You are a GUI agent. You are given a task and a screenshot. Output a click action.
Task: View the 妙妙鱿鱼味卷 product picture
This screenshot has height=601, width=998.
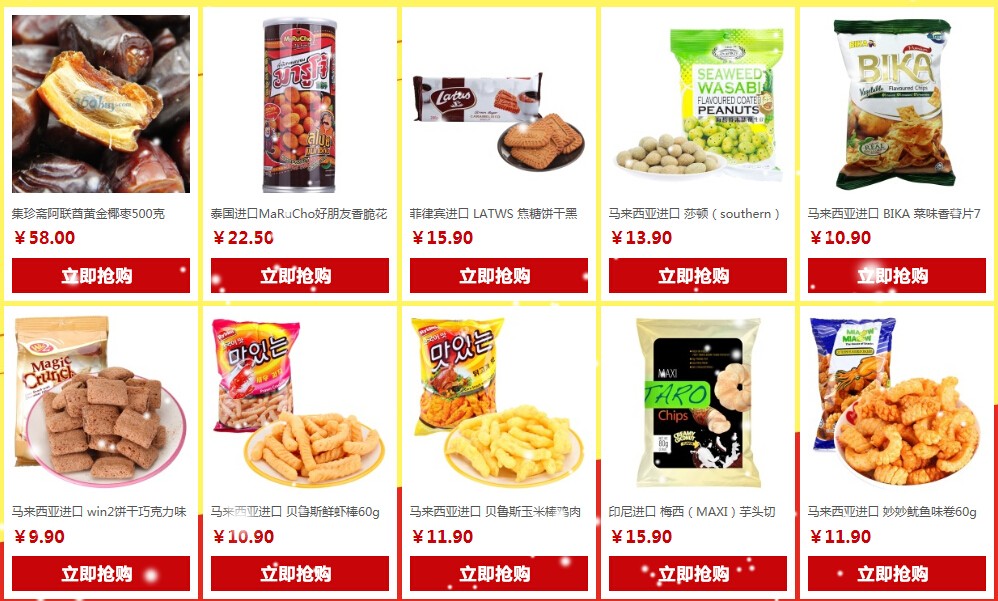pos(896,402)
